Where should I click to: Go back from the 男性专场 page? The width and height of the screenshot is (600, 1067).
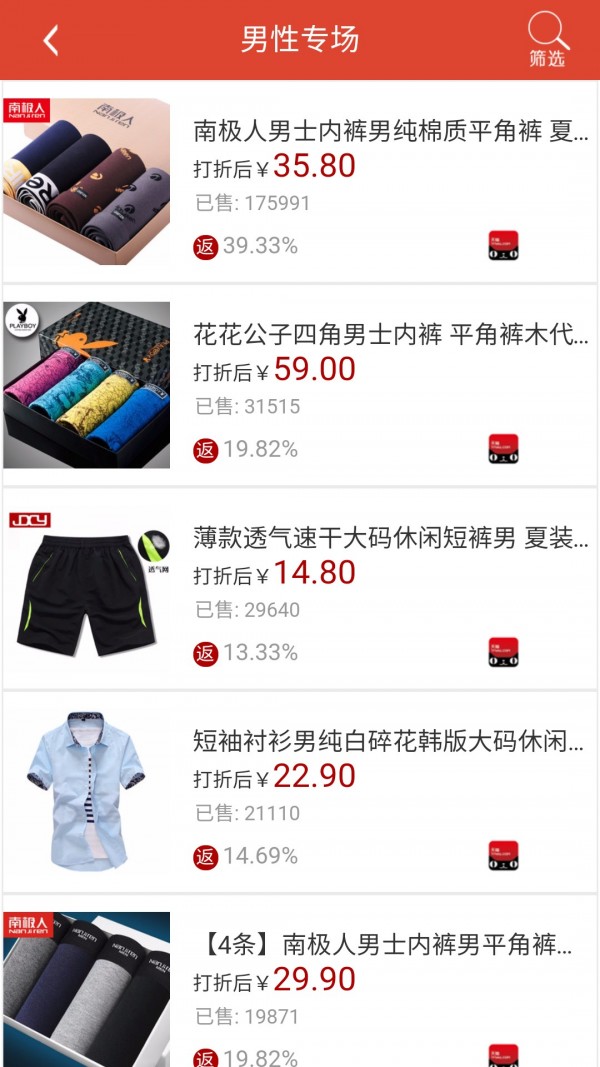[51, 40]
